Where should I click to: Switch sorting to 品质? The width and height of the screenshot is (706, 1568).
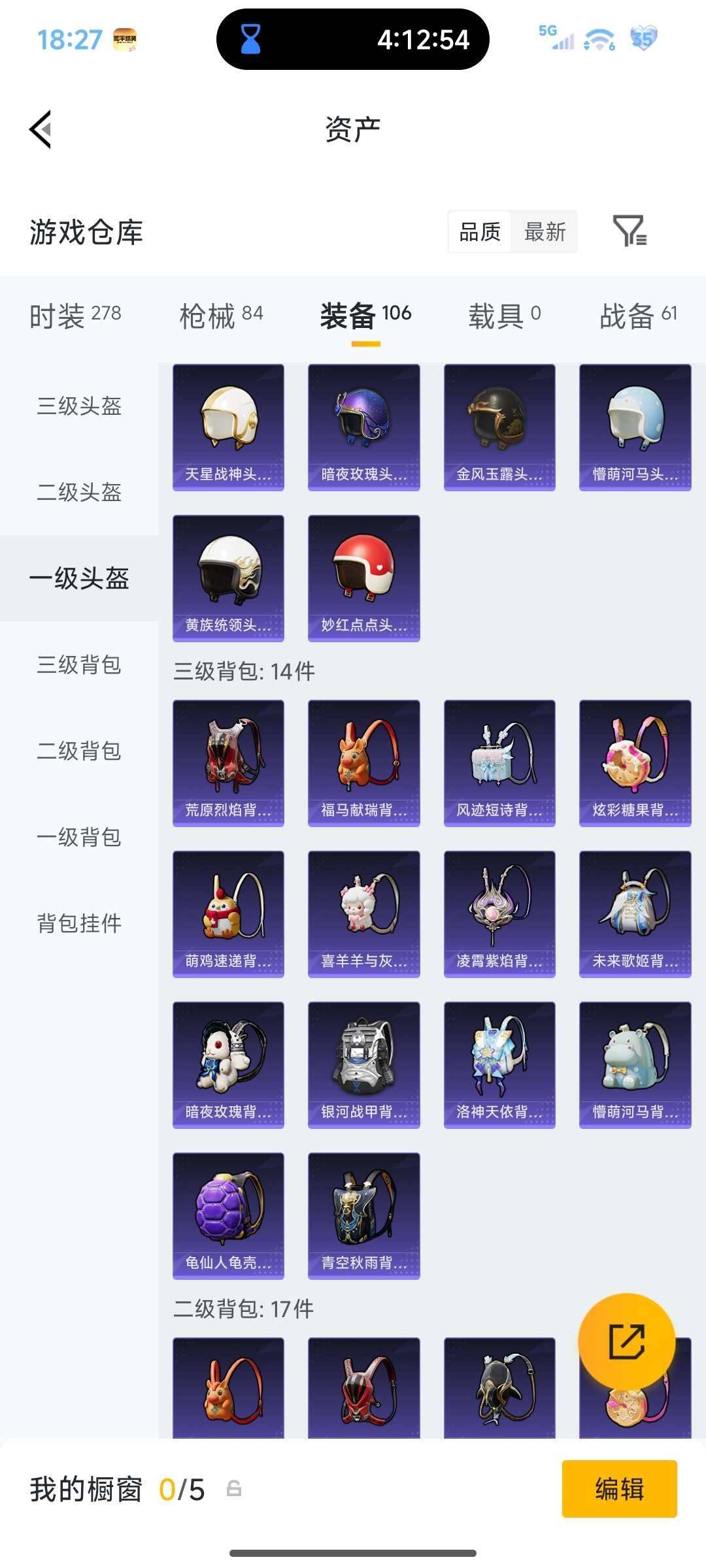click(480, 232)
